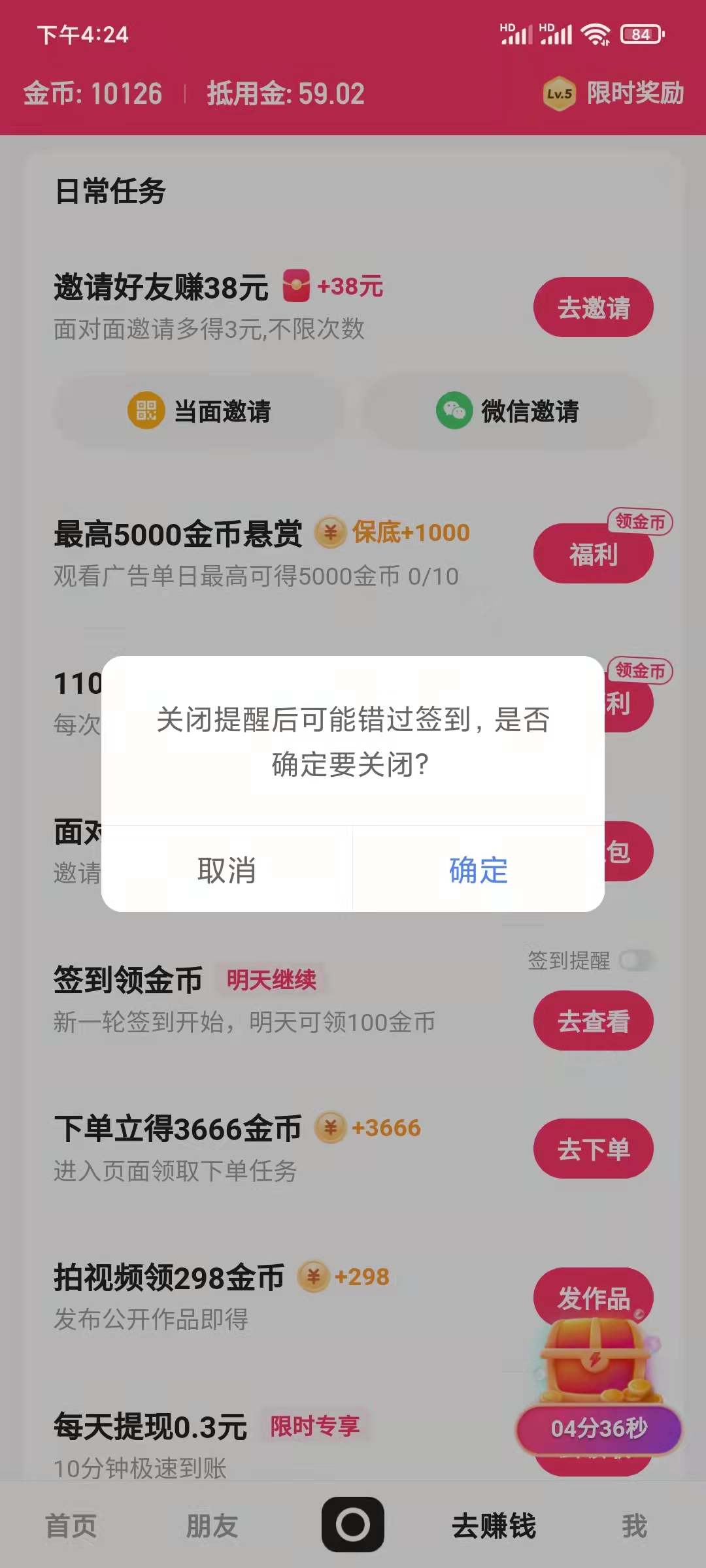Tap 取消 to keep reminder on
This screenshot has height=1568, width=706.
[227, 869]
